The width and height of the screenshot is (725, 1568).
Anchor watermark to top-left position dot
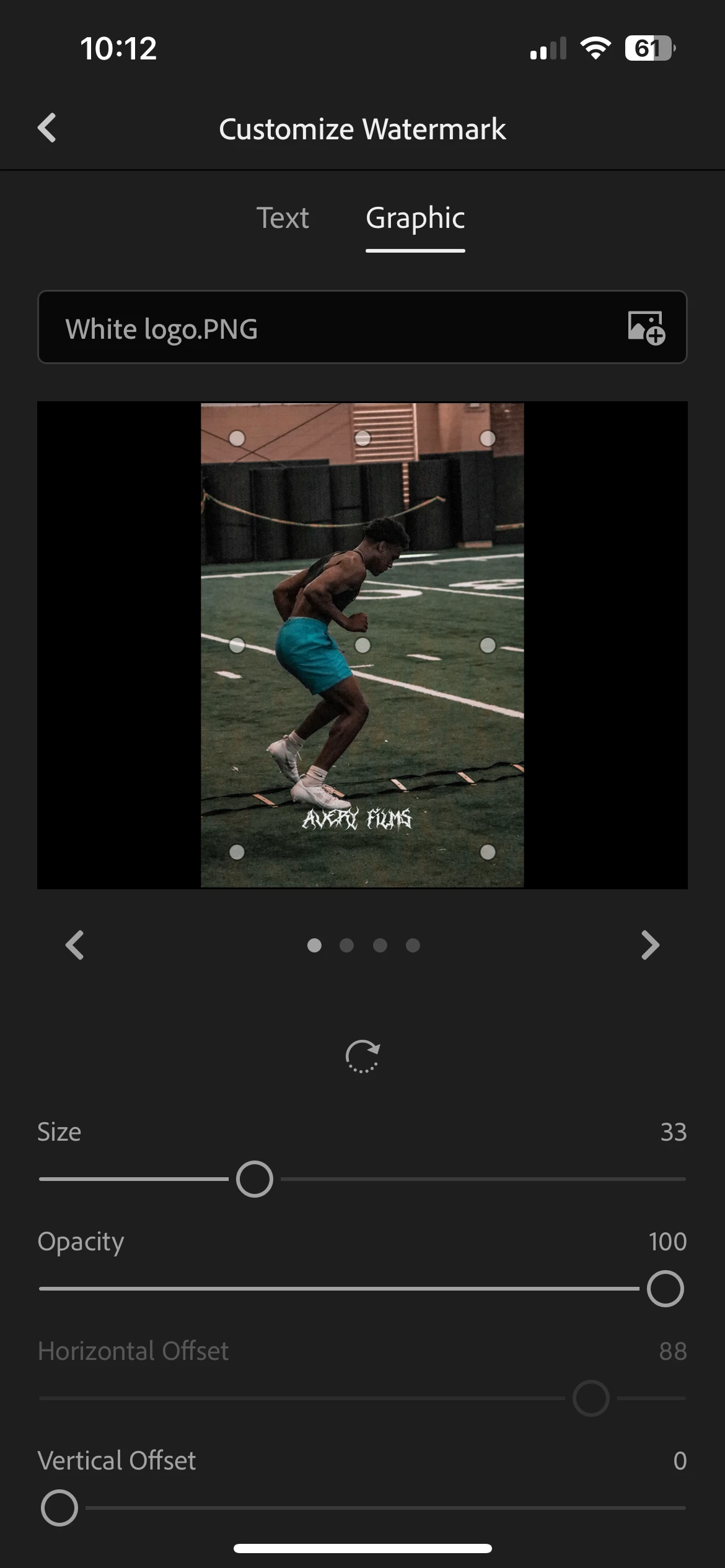(237, 438)
